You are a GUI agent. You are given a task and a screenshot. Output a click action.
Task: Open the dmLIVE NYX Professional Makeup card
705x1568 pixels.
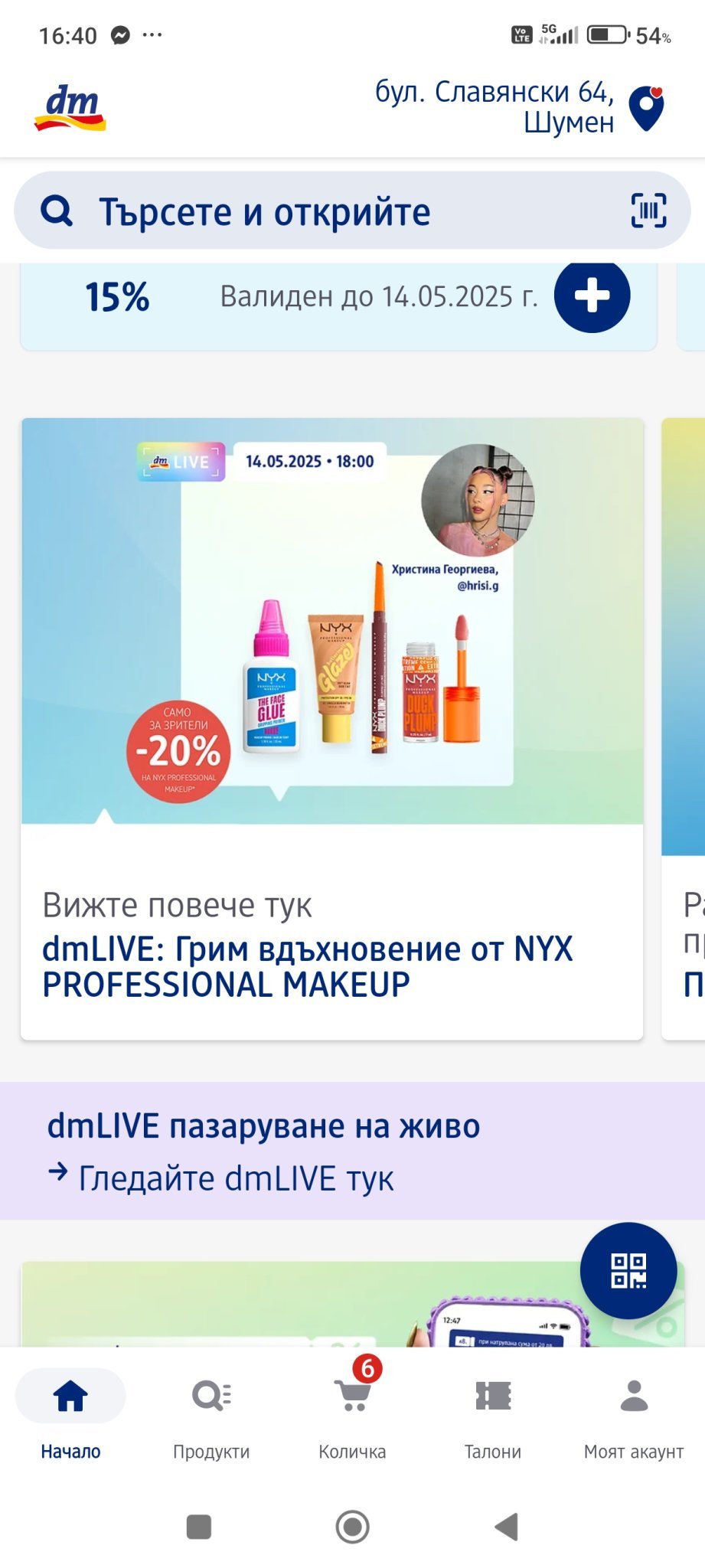tap(331, 727)
